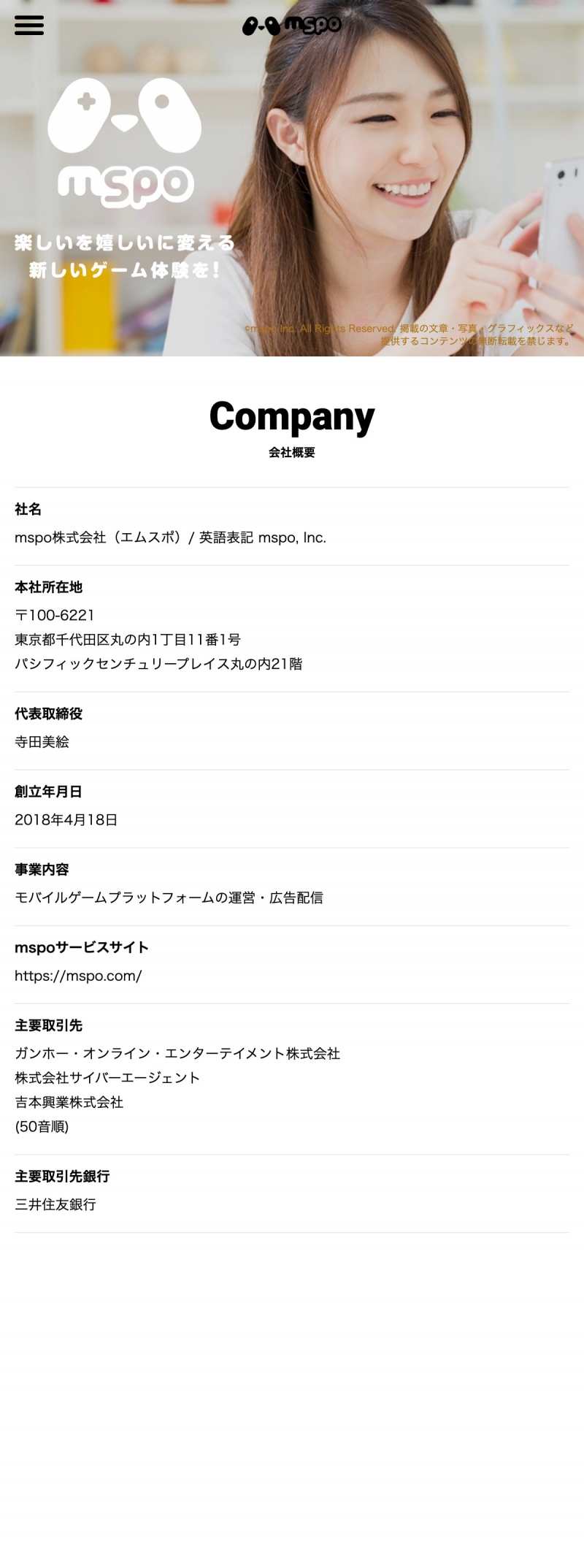Viewport: 584px width, 1568px height.
Task: Tap the mspo logo in header
Action: point(291,26)
